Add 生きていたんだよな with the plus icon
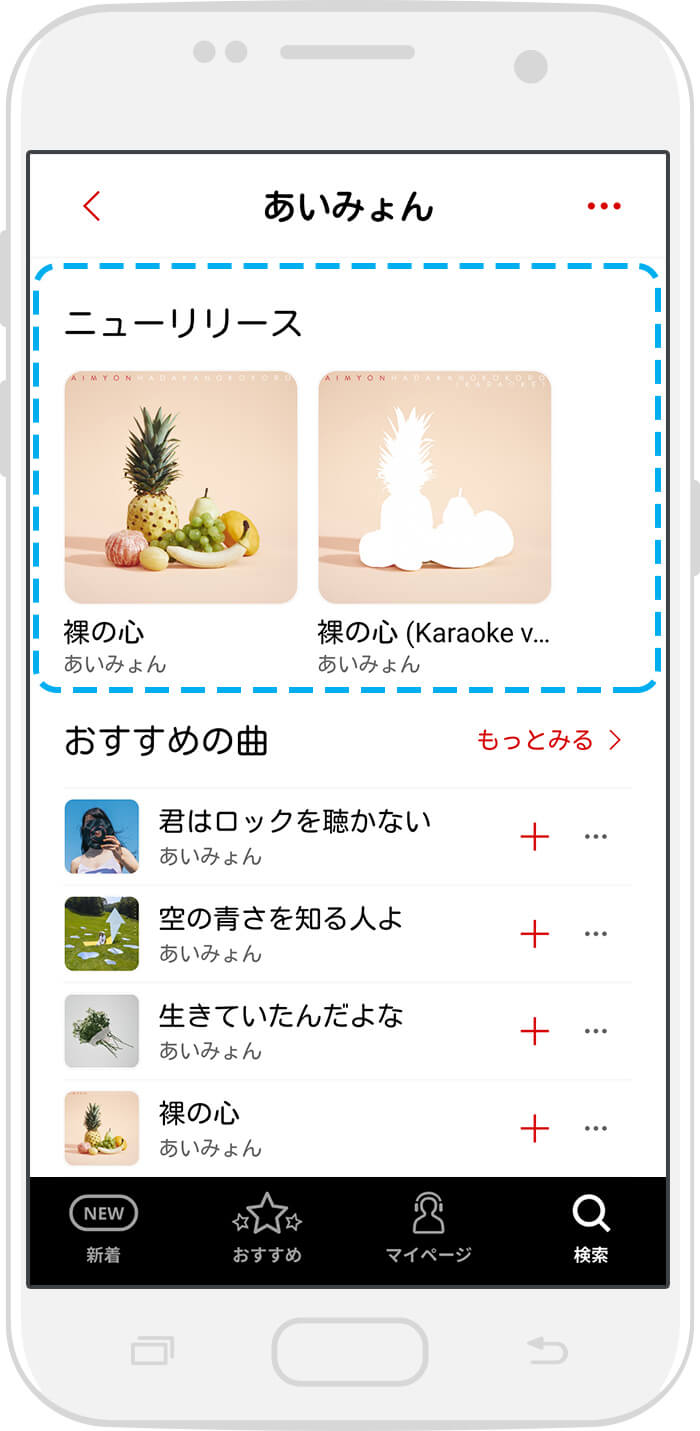This screenshot has width=700, height=1431. (x=535, y=1031)
